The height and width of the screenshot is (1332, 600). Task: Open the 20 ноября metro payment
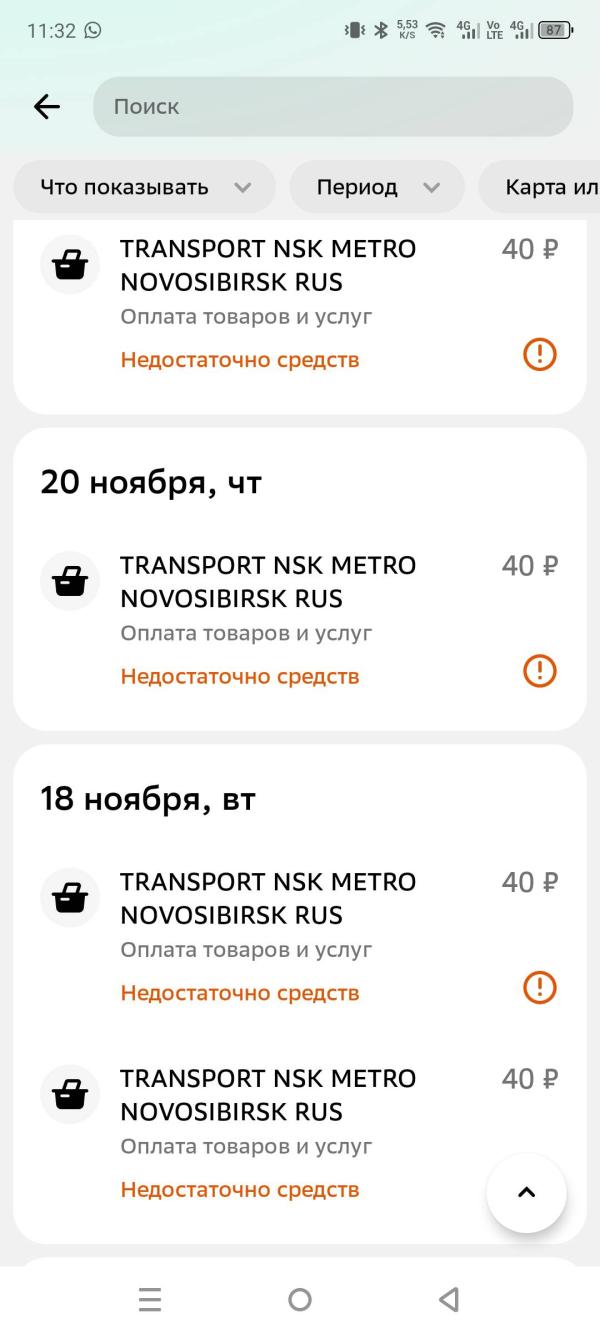[298, 620]
